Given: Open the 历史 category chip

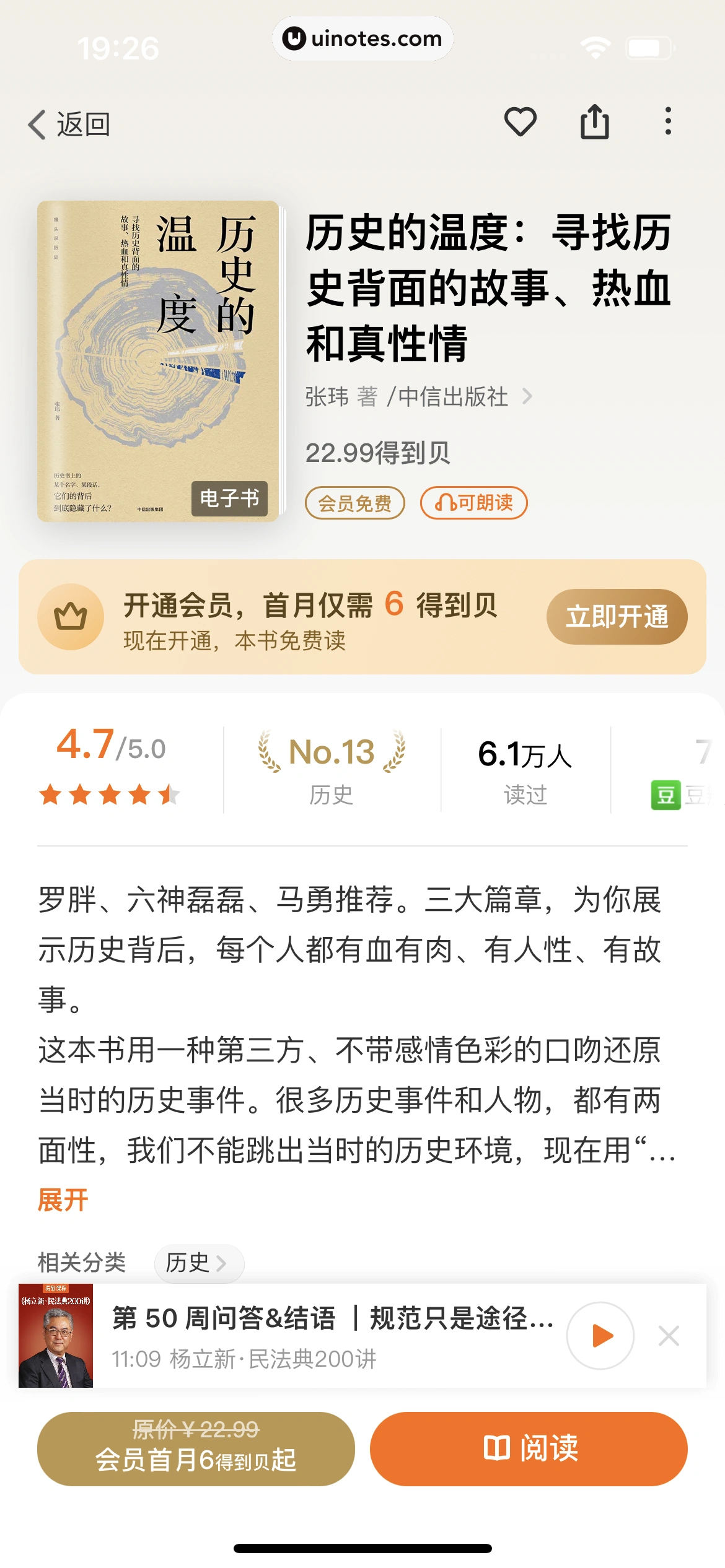Looking at the screenshot, I should (x=198, y=1262).
